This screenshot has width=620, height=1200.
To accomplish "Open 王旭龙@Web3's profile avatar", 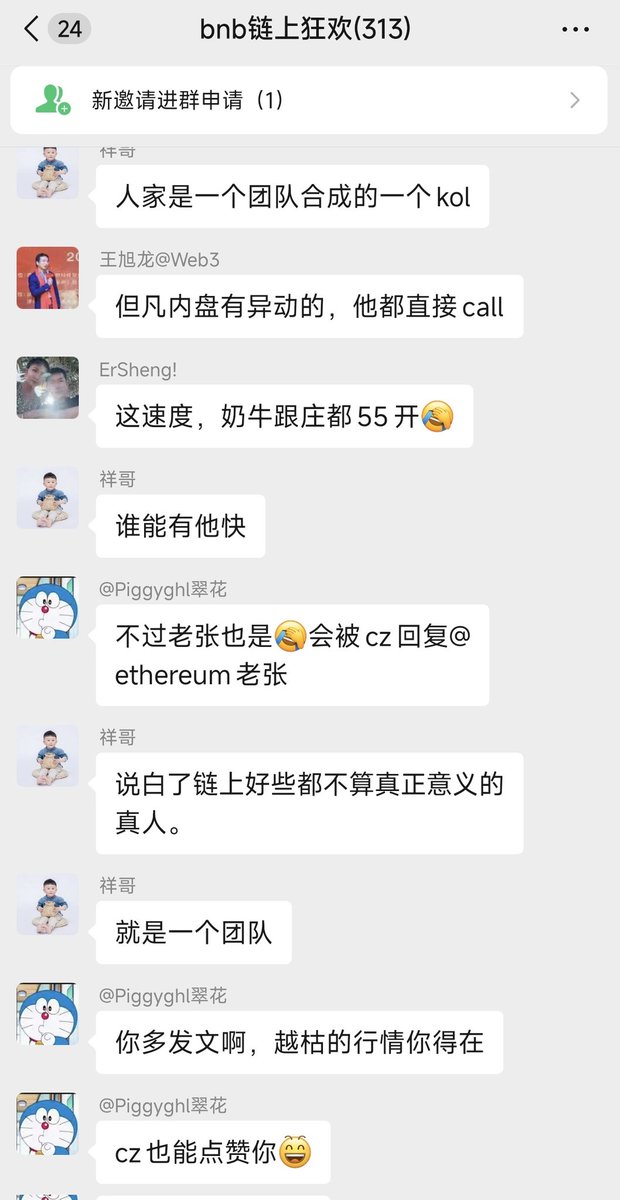I will pyautogui.click(x=47, y=278).
